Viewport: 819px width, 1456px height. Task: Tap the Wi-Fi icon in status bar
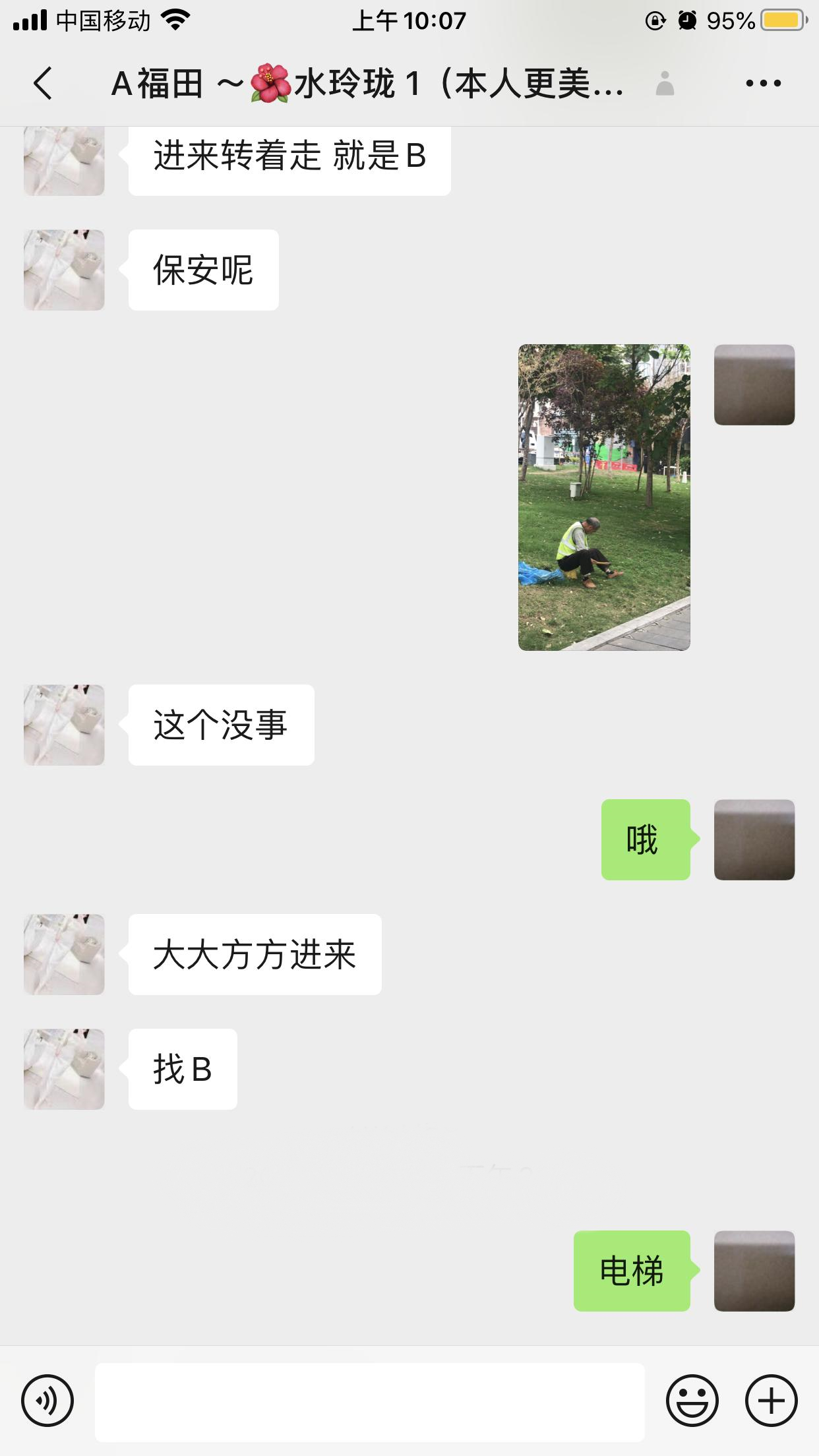(175, 20)
